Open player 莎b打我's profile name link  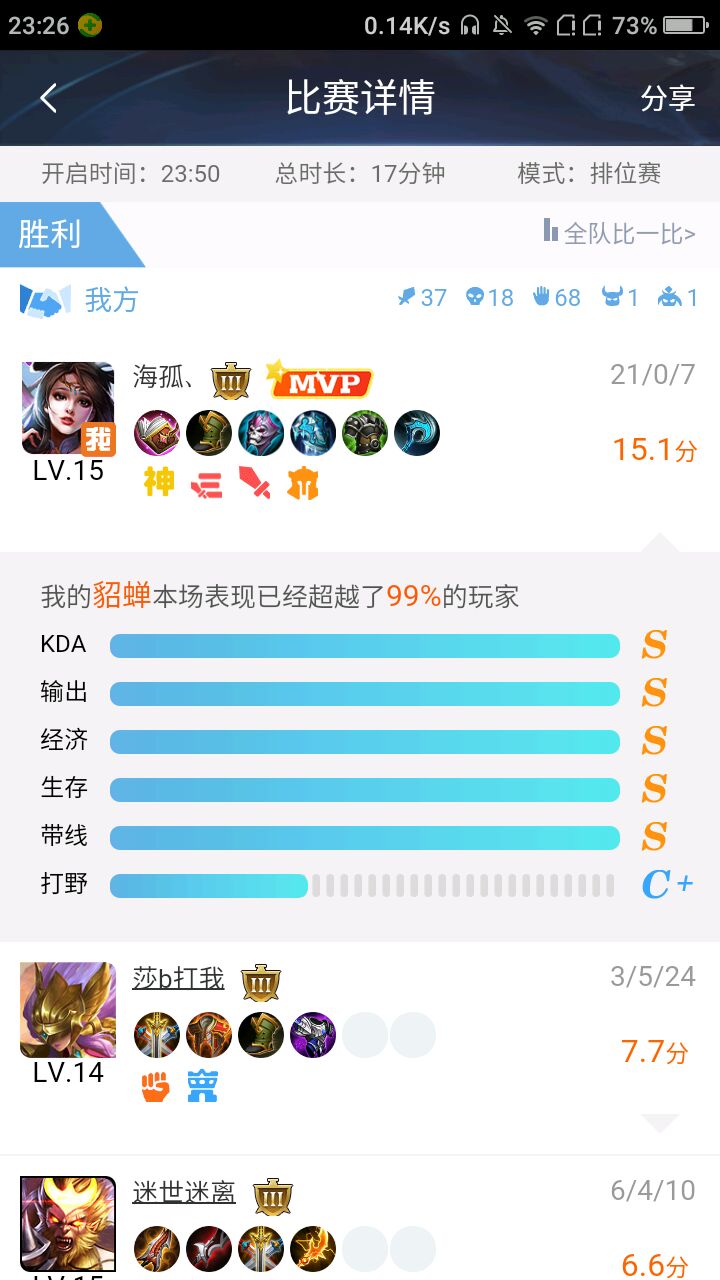[x=178, y=978]
